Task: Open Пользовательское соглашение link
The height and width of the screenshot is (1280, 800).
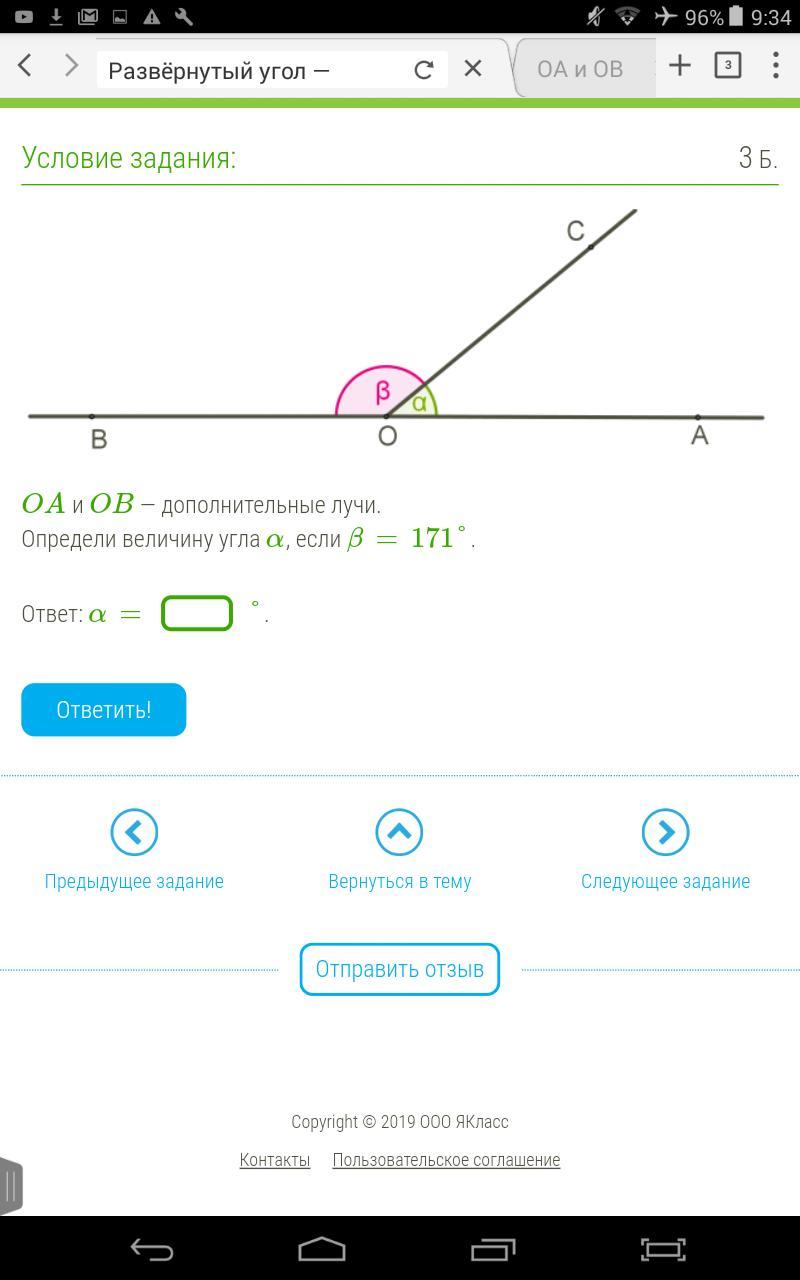Action: pyautogui.click(x=446, y=1160)
